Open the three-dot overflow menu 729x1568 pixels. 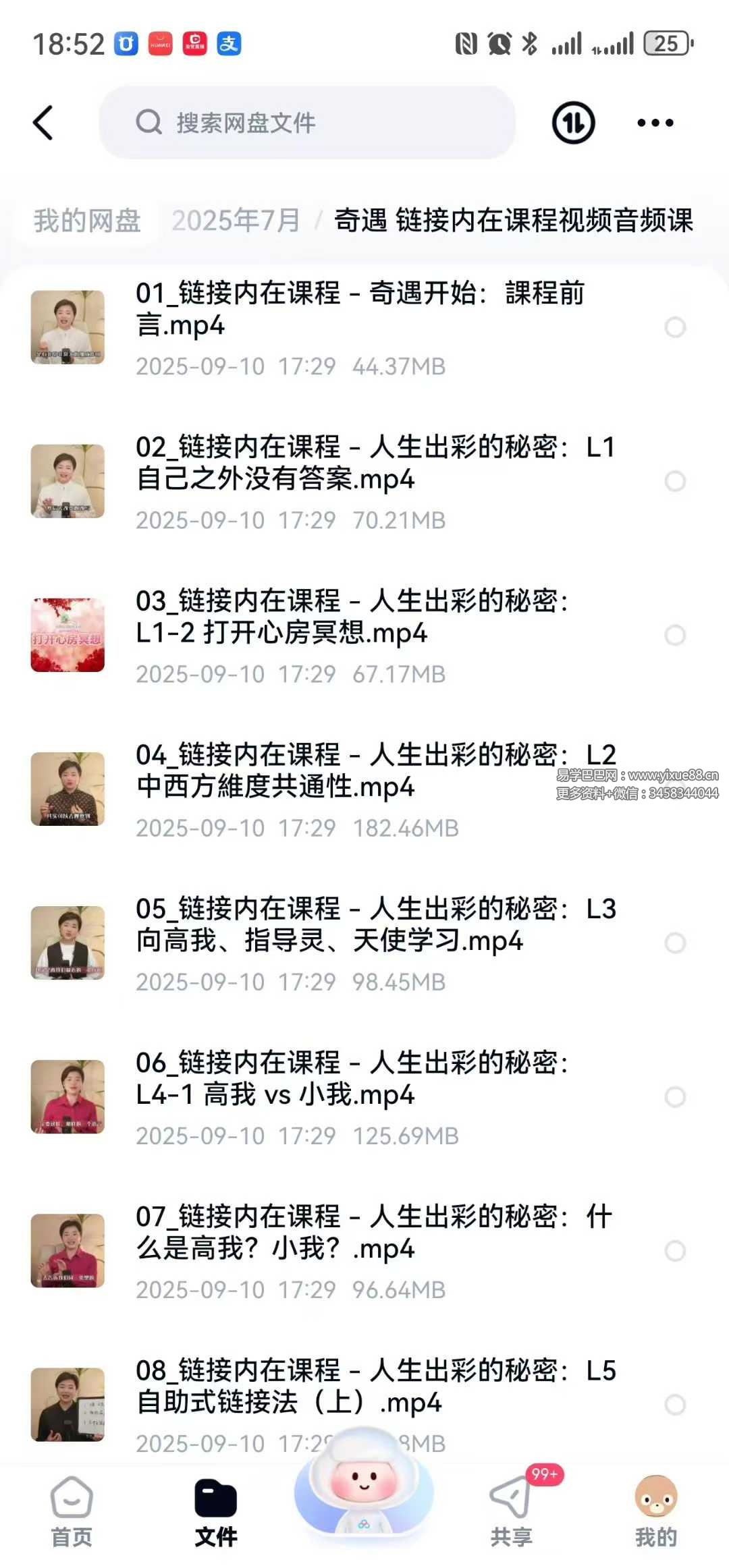point(655,123)
